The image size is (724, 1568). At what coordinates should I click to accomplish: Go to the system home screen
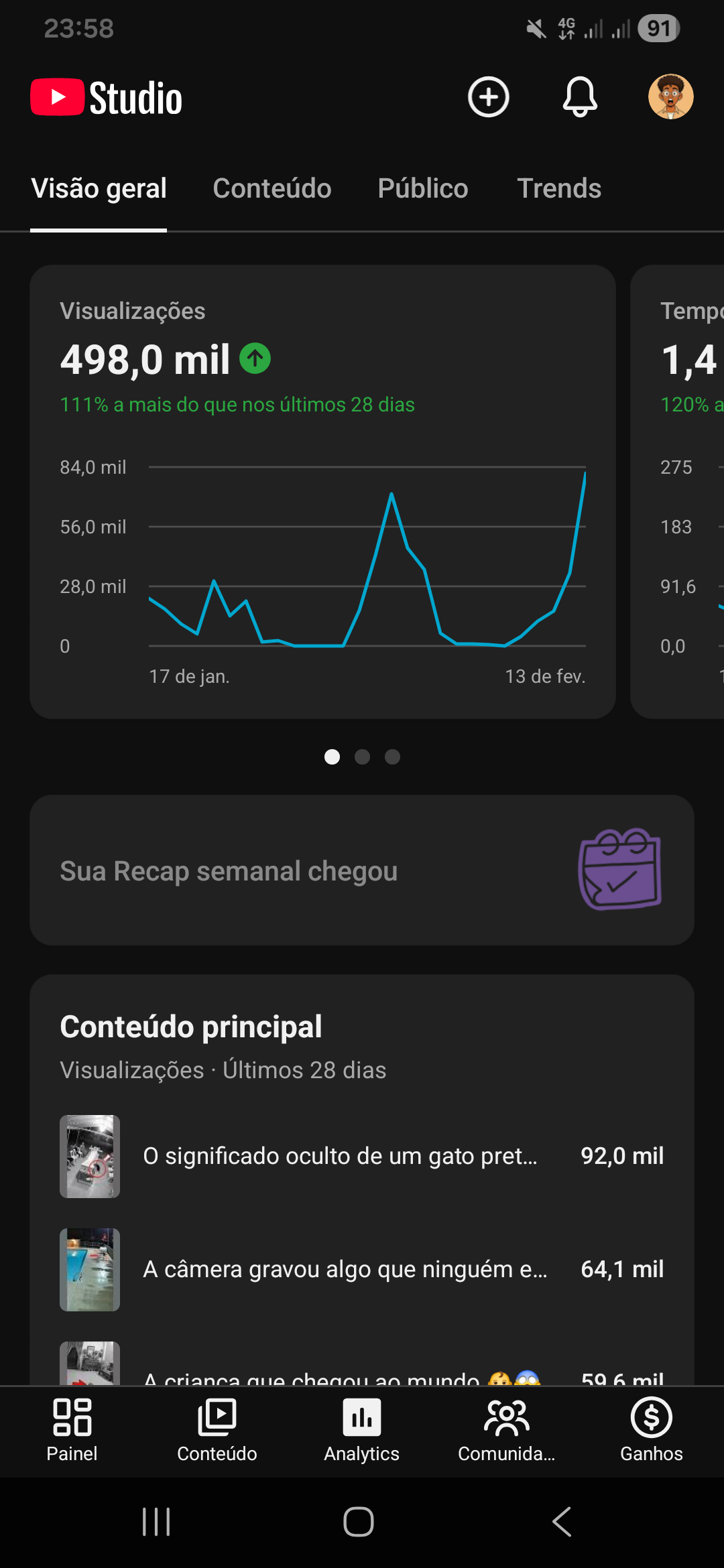click(359, 1522)
